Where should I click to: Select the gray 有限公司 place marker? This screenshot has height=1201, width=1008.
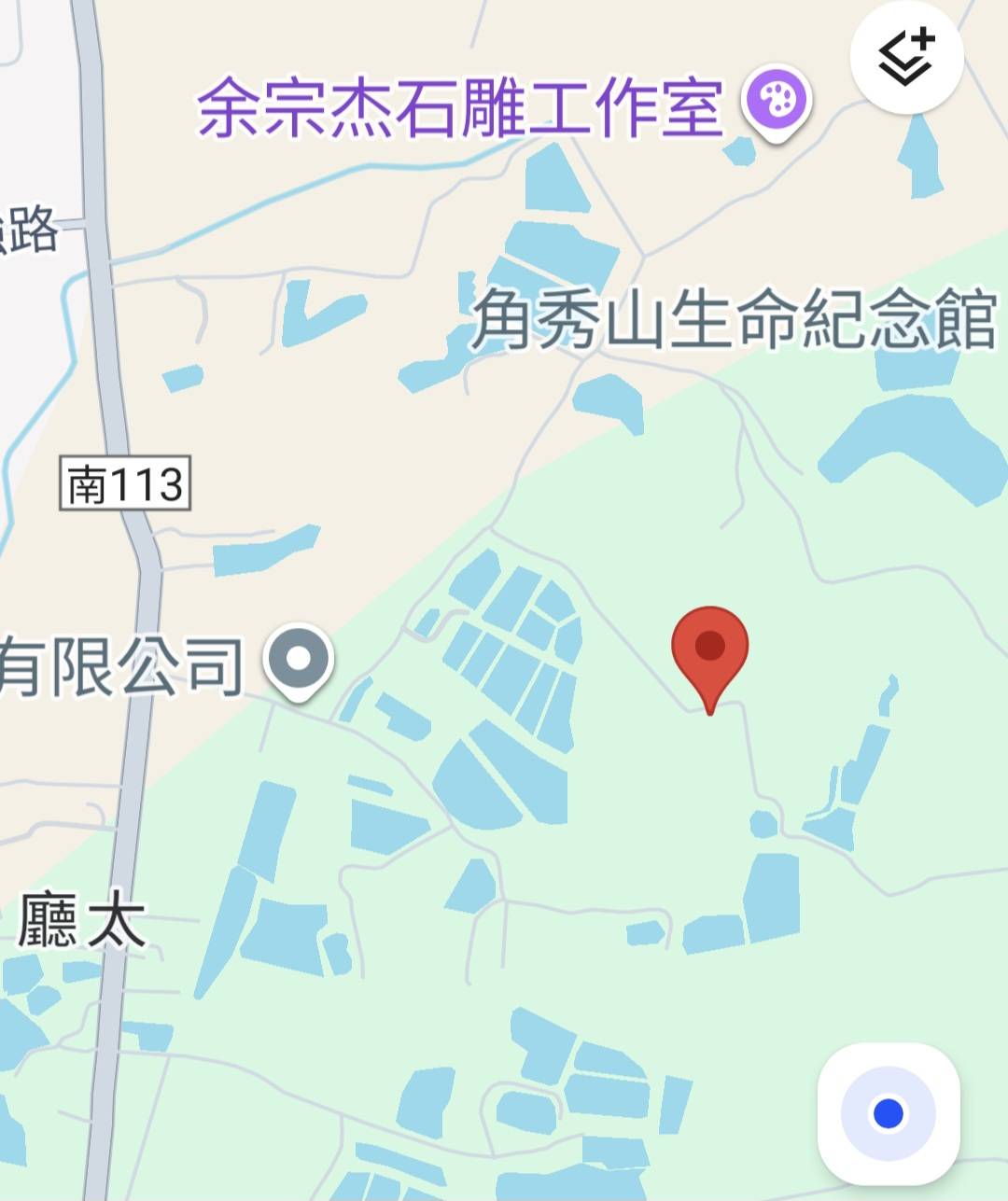click(x=299, y=660)
